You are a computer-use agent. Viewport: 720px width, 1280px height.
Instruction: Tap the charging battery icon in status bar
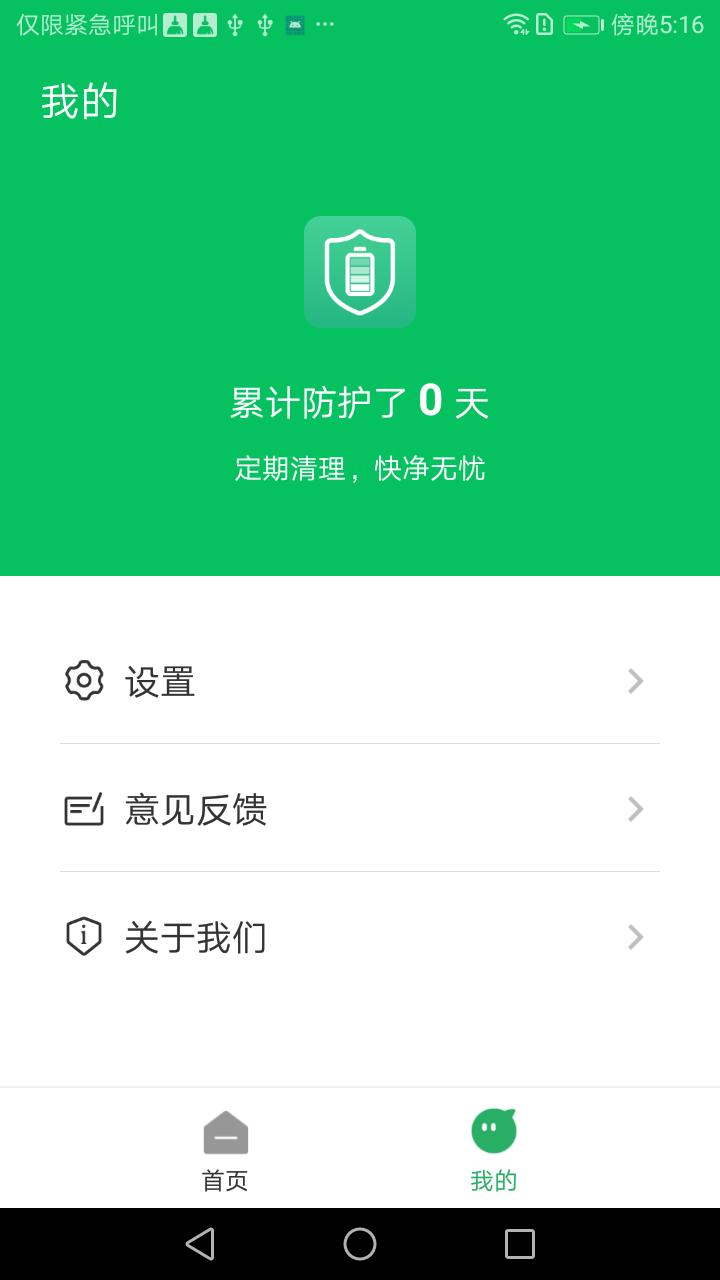click(x=583, y=23)
